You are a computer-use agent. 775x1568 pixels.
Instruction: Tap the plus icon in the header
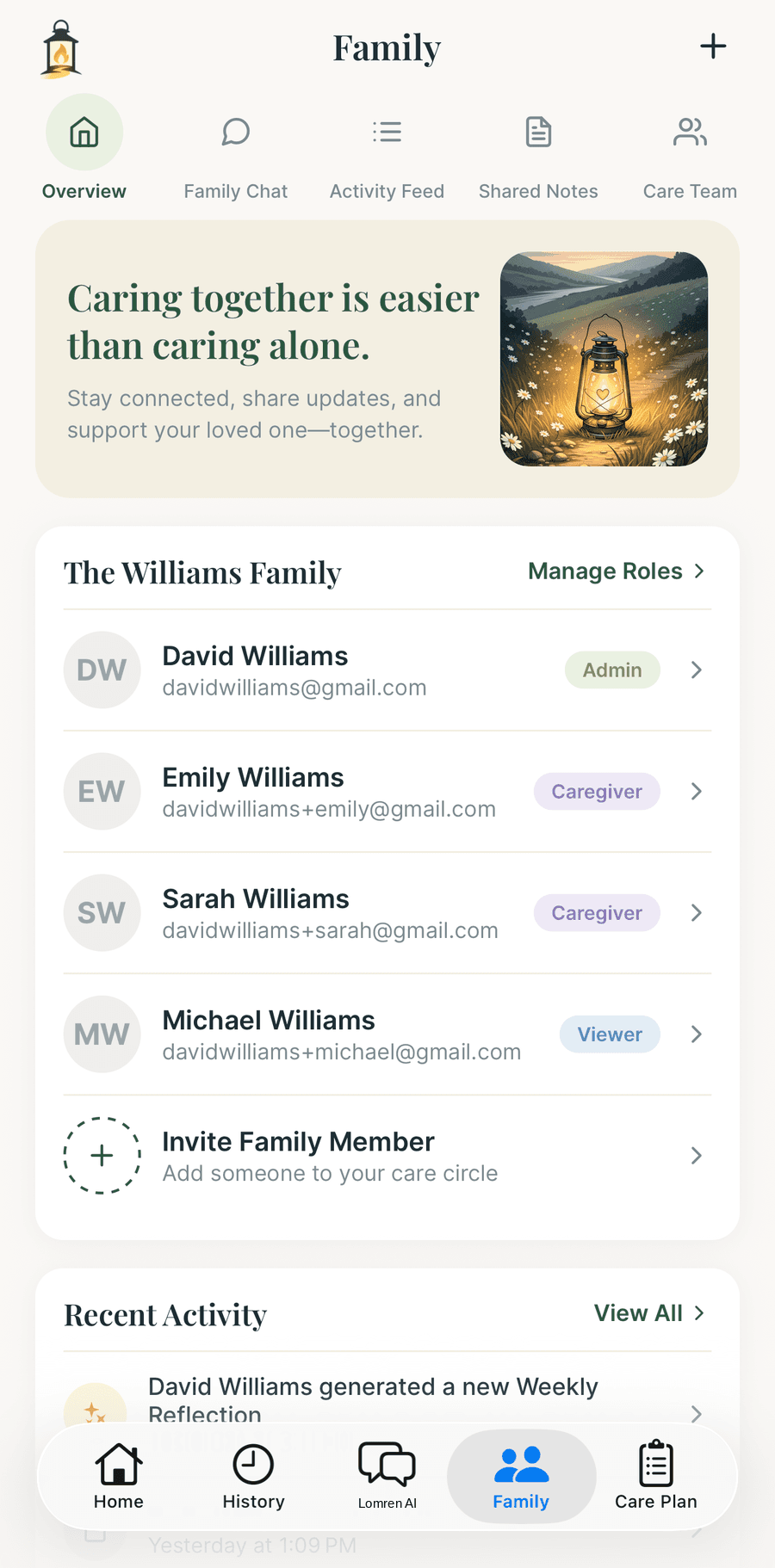713,46
